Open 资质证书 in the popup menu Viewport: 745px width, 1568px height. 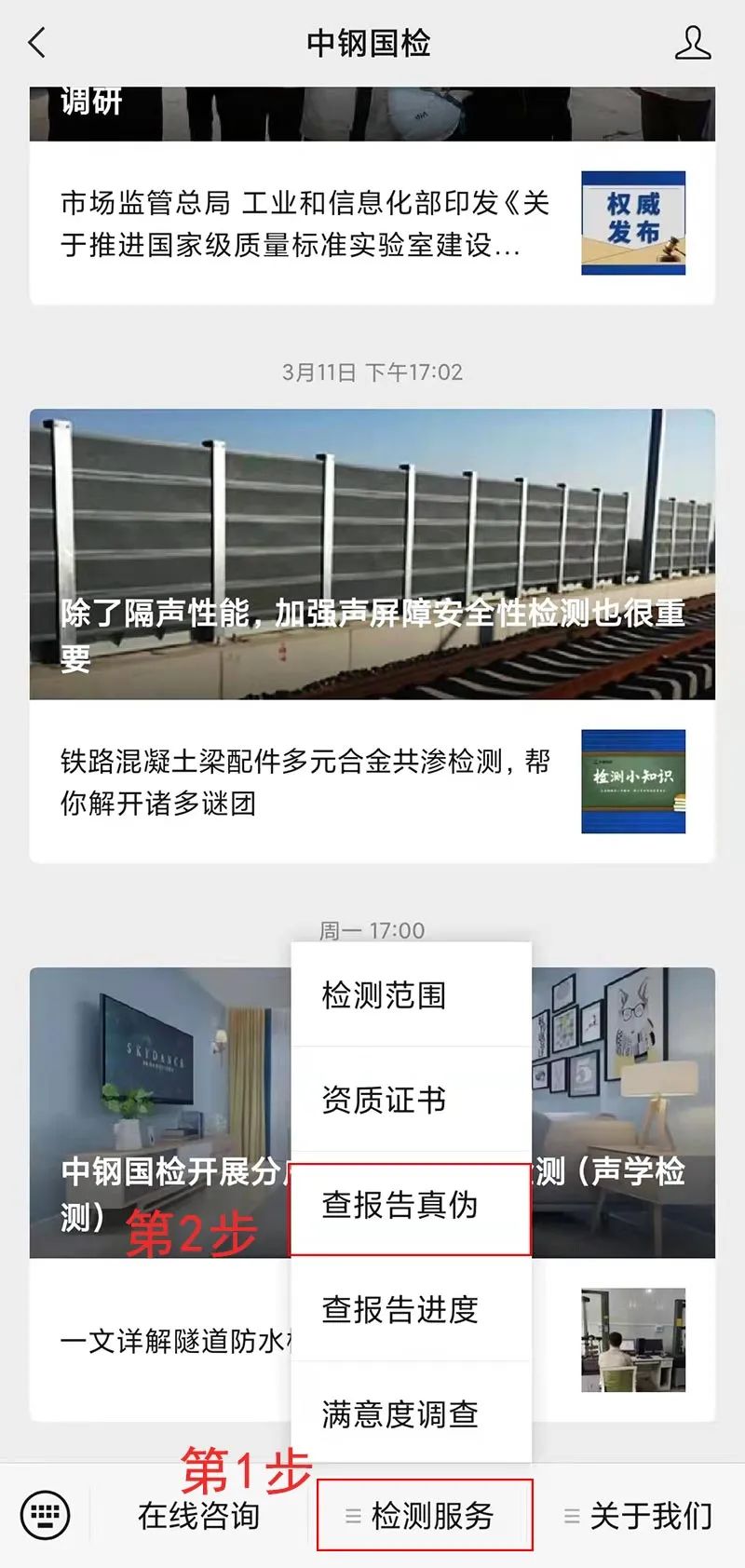tap(411, 1100)
